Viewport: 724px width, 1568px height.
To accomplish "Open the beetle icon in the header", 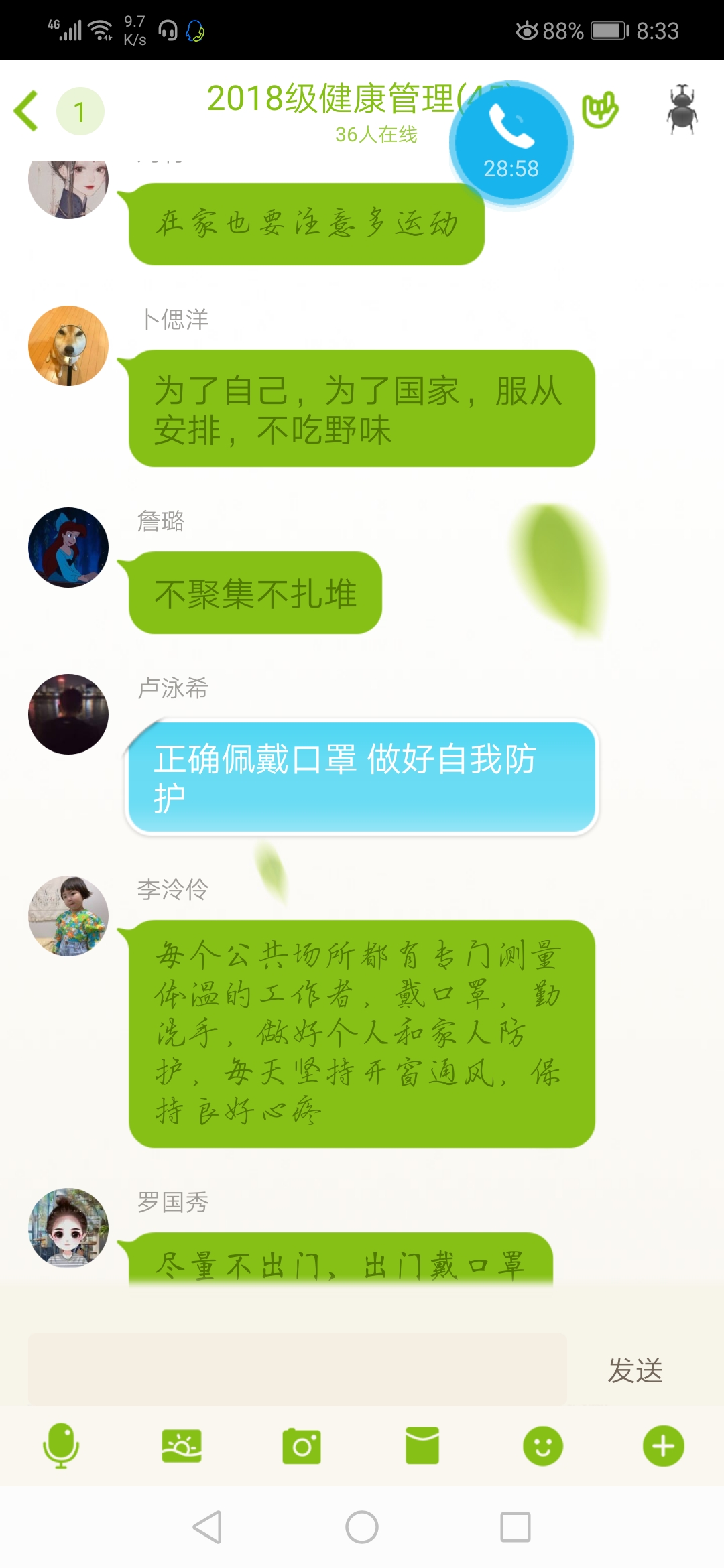I will coord(682,110).
